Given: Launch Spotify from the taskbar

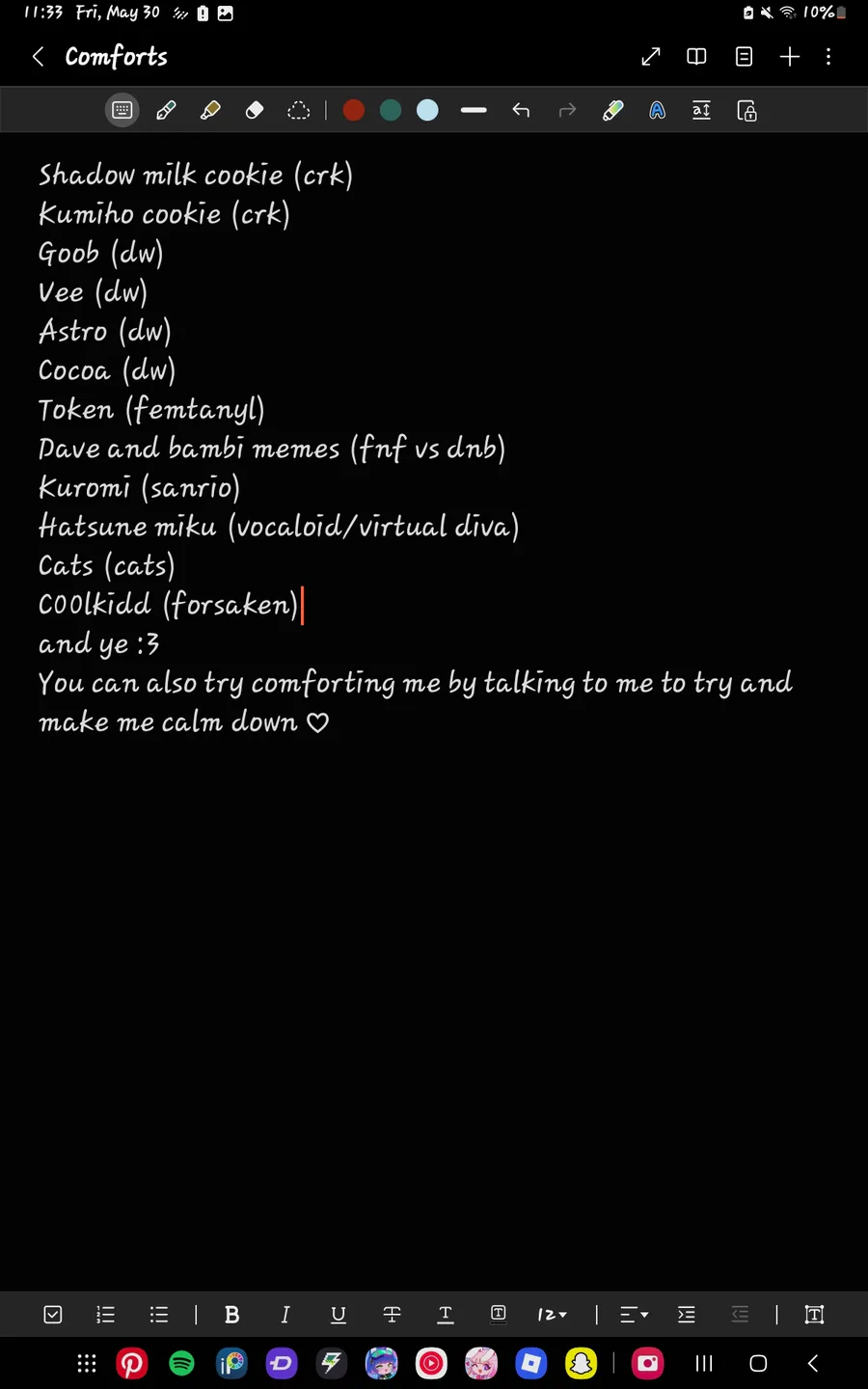Looking at the screenshot, I should click(x=181, y=1363).
